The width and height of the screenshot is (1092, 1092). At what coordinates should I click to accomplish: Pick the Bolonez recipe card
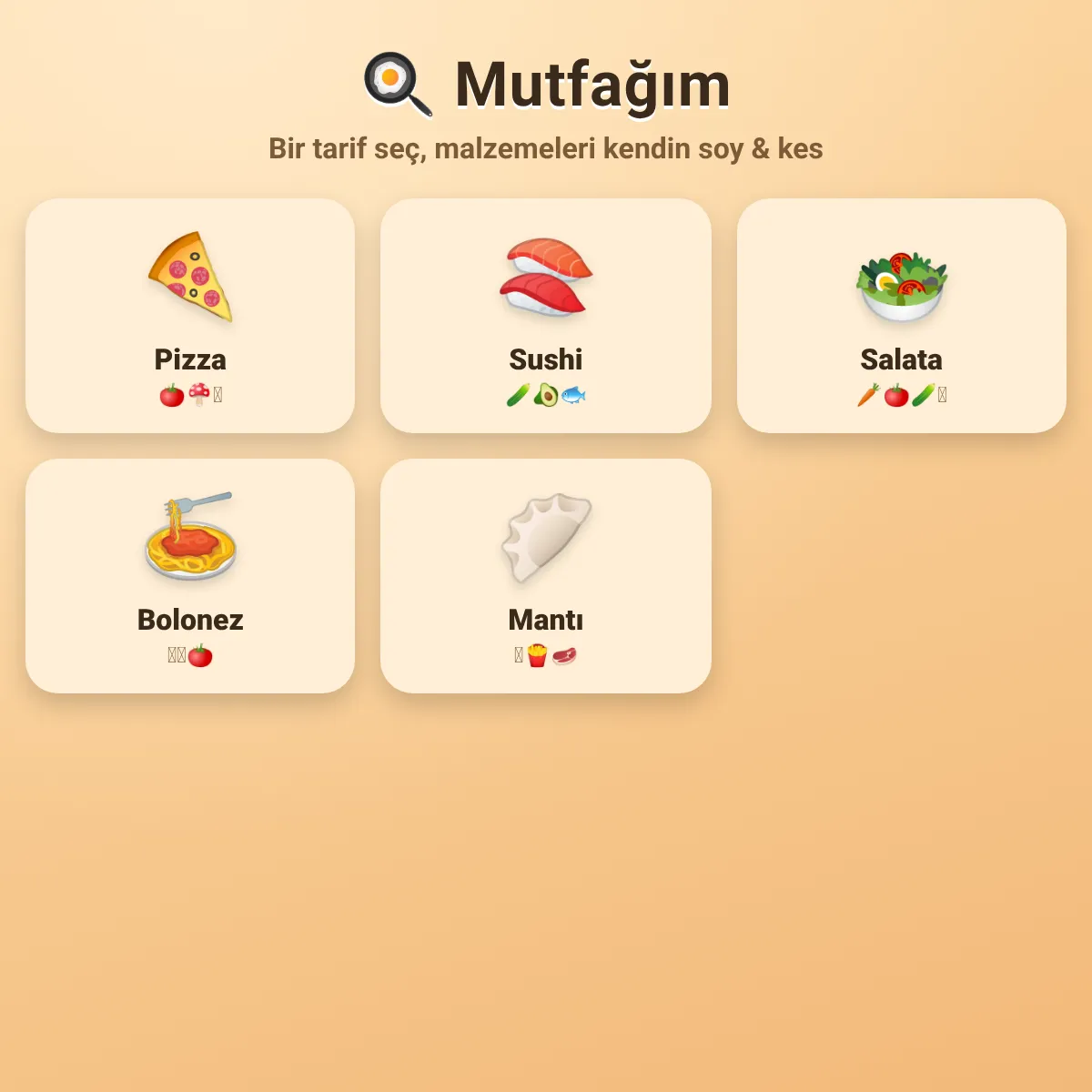coord(190,576)
